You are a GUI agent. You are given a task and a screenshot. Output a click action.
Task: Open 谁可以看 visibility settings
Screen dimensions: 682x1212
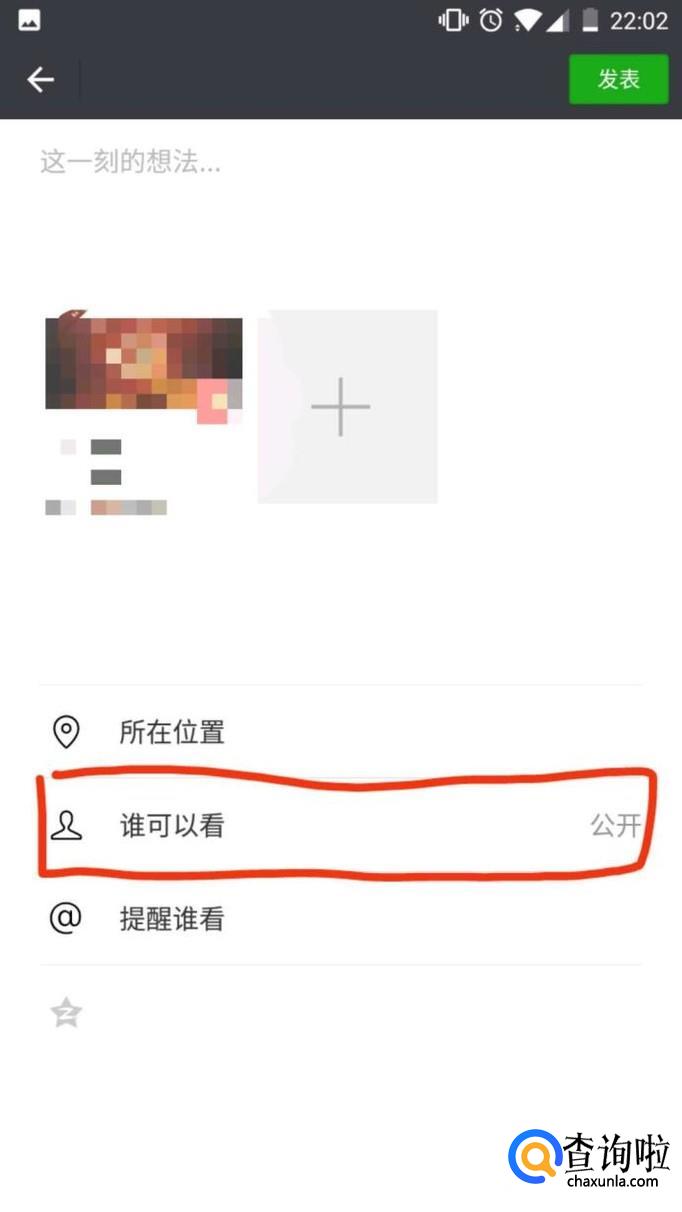[x=340, y=825]
